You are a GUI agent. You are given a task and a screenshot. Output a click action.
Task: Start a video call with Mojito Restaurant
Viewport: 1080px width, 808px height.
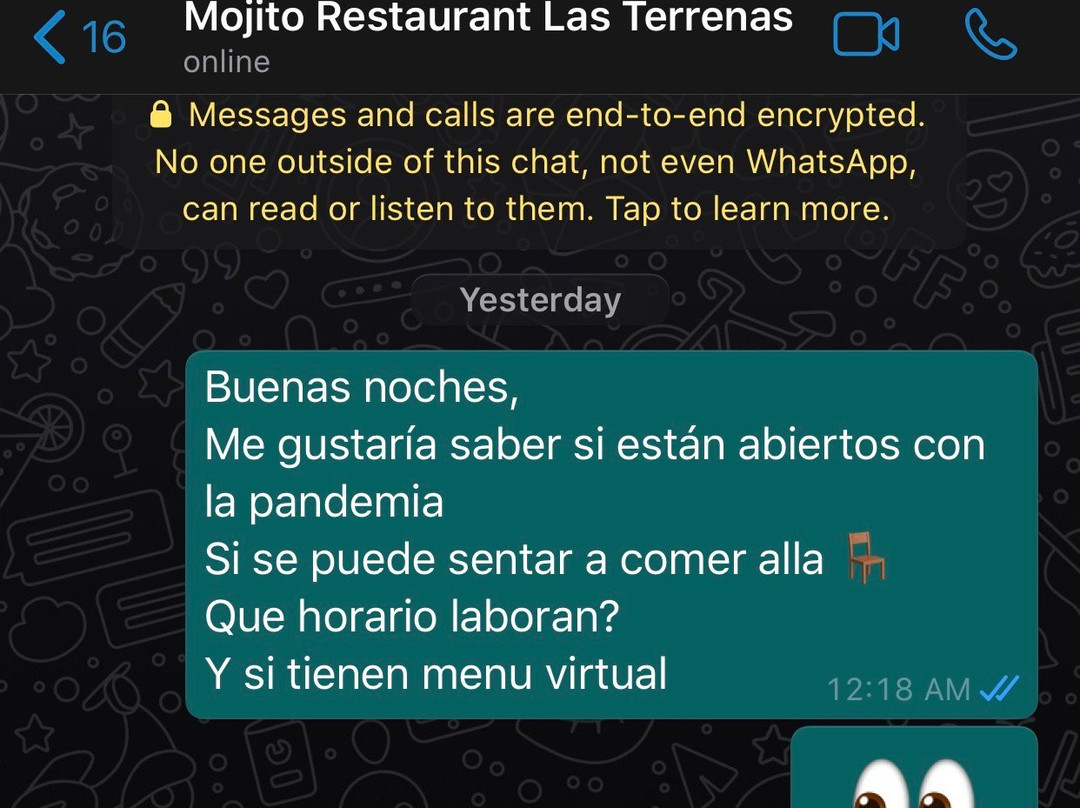[x=866, y=36]
